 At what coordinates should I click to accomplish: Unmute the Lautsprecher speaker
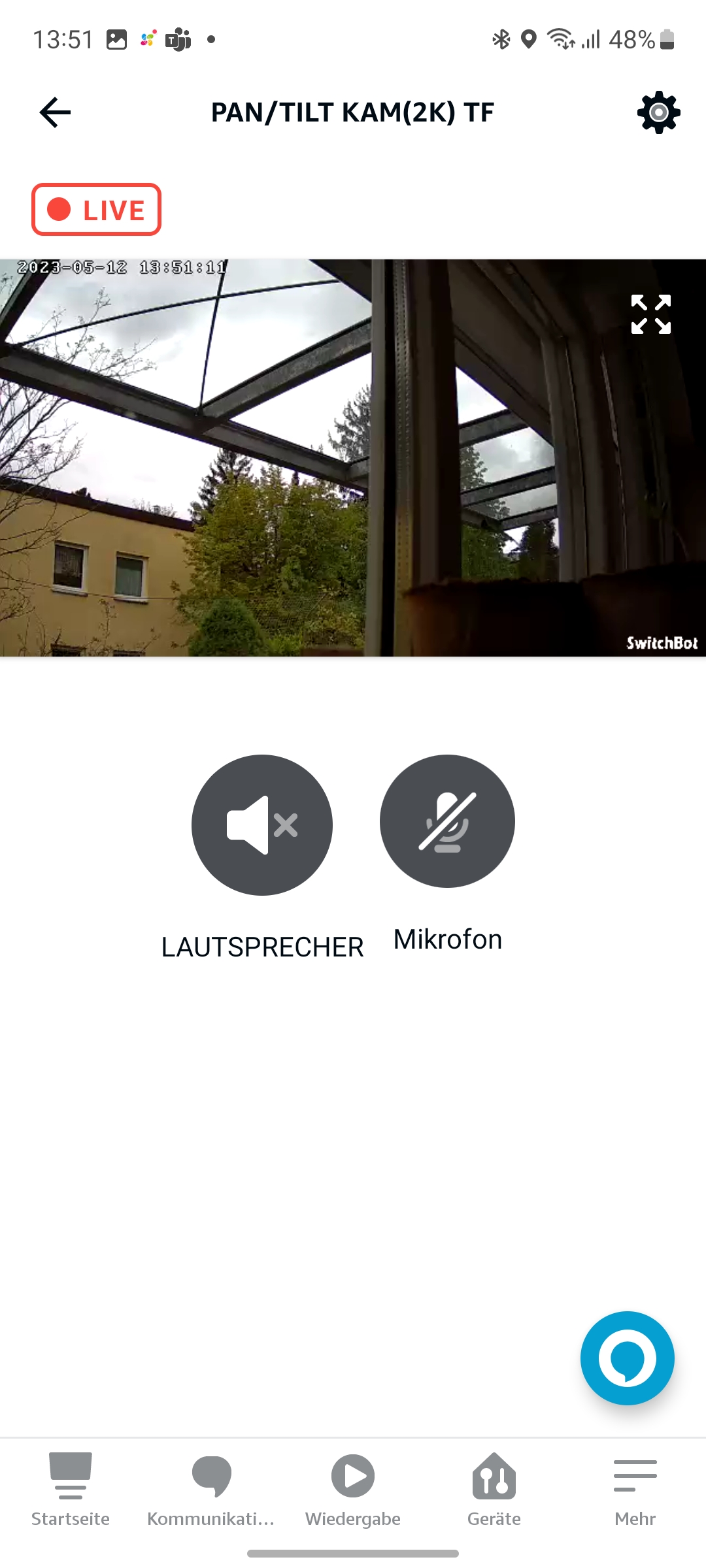tap(262, 825)
